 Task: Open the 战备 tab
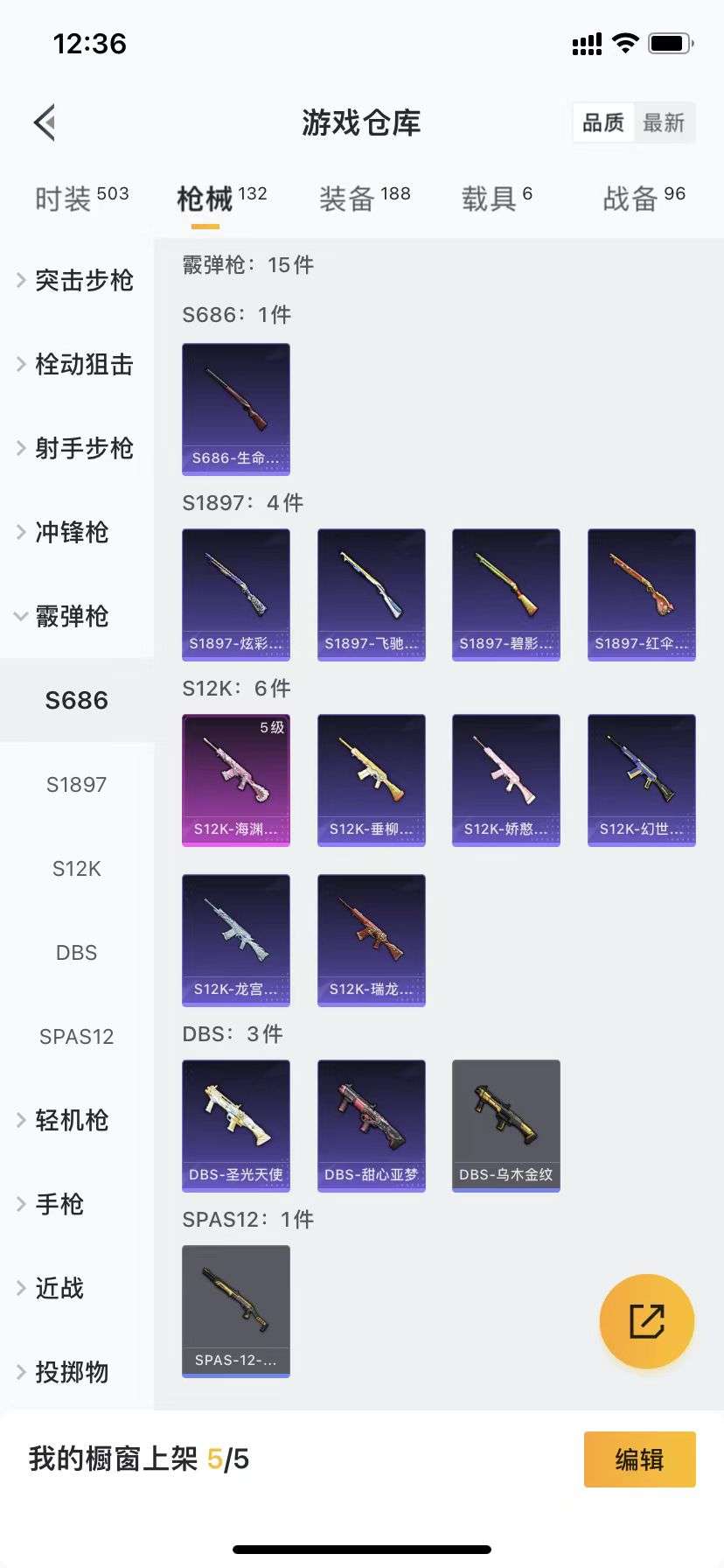[644, 199]
